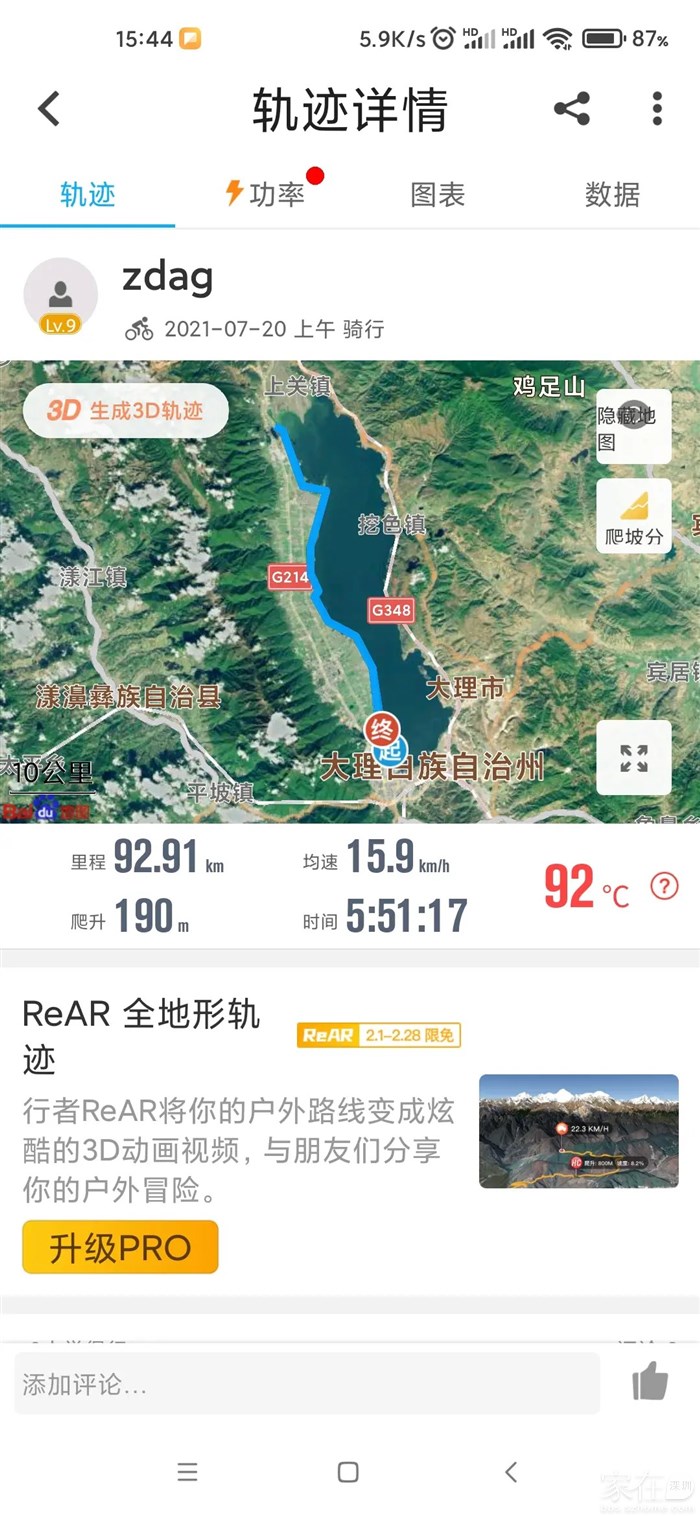Open the 数据 tab
The height and width of the screenshot is (1516, 700).
[612, 194]
